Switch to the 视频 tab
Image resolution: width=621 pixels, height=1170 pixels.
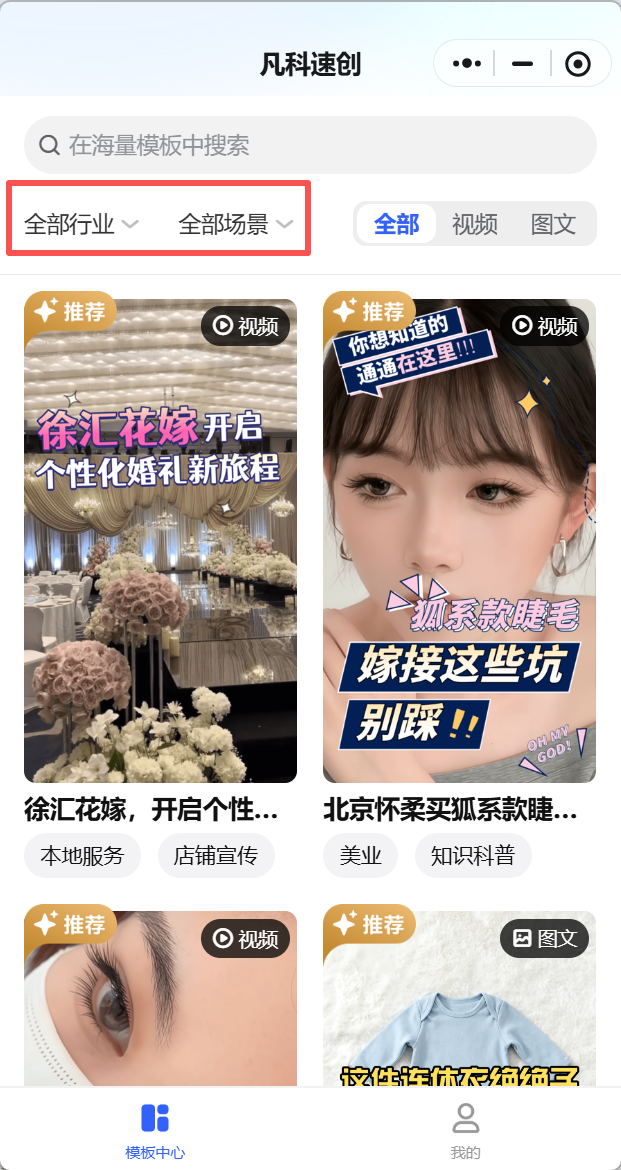474,224
